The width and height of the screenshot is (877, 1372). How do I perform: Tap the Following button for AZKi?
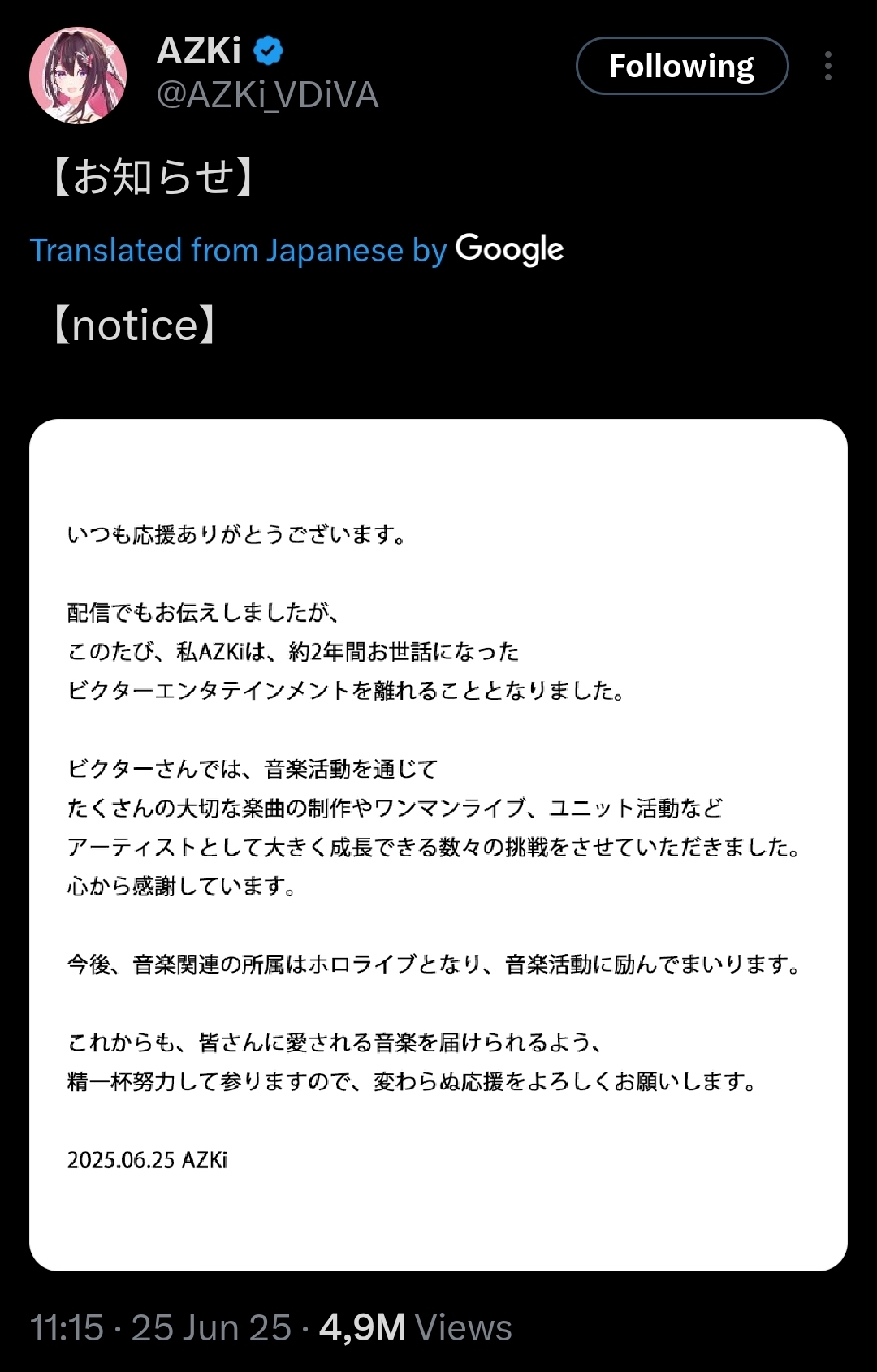click(681, 66)
